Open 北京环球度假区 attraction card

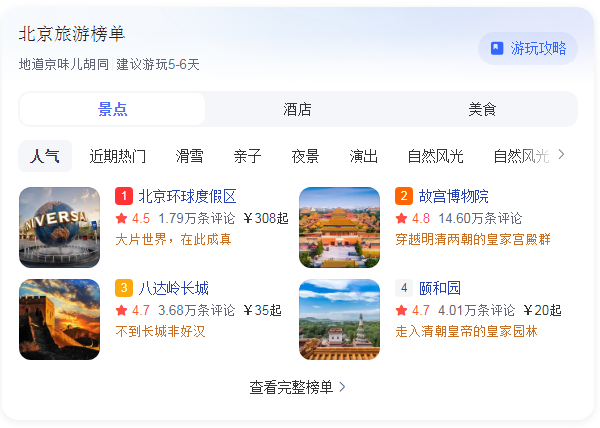pyautogui.click(x=187, y=196)
